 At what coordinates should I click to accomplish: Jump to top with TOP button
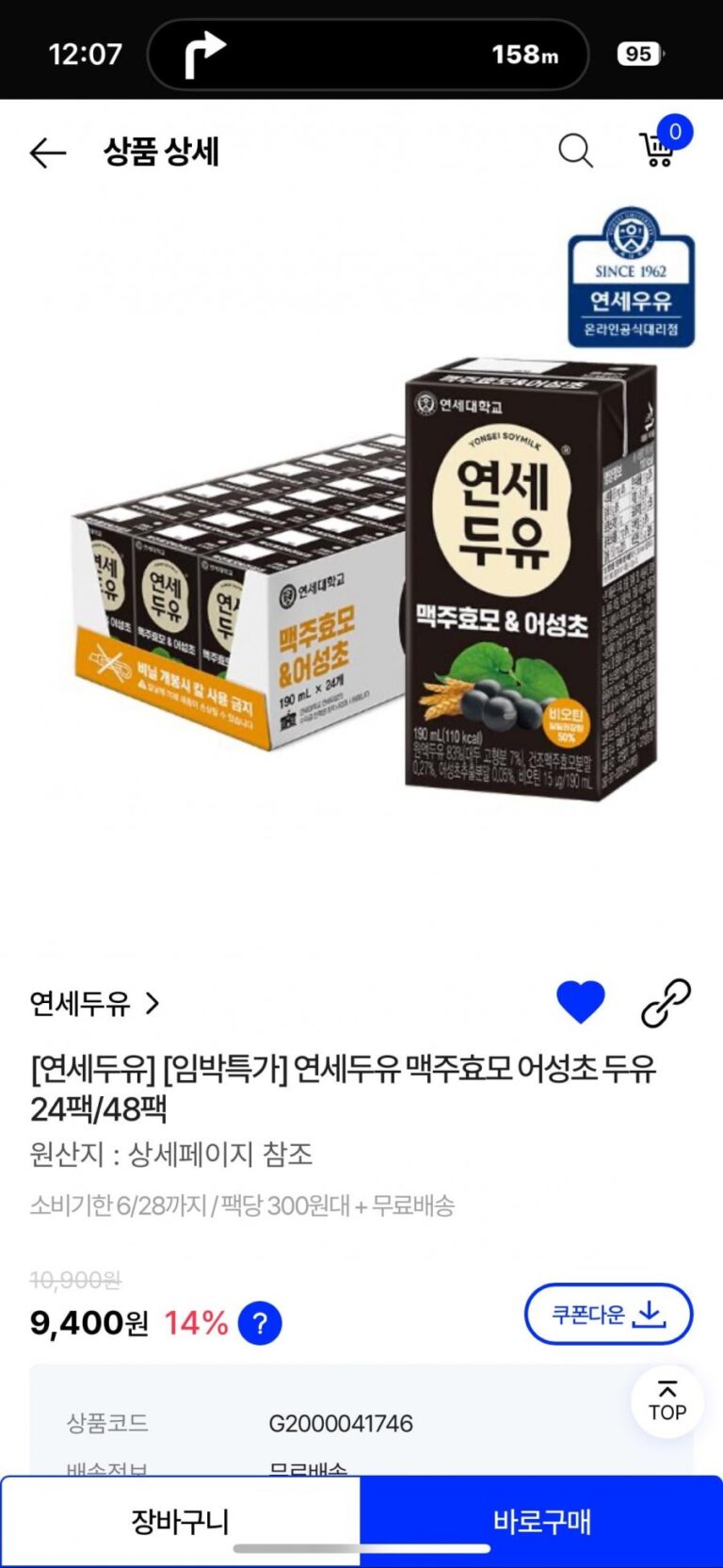click(667, 1402)
